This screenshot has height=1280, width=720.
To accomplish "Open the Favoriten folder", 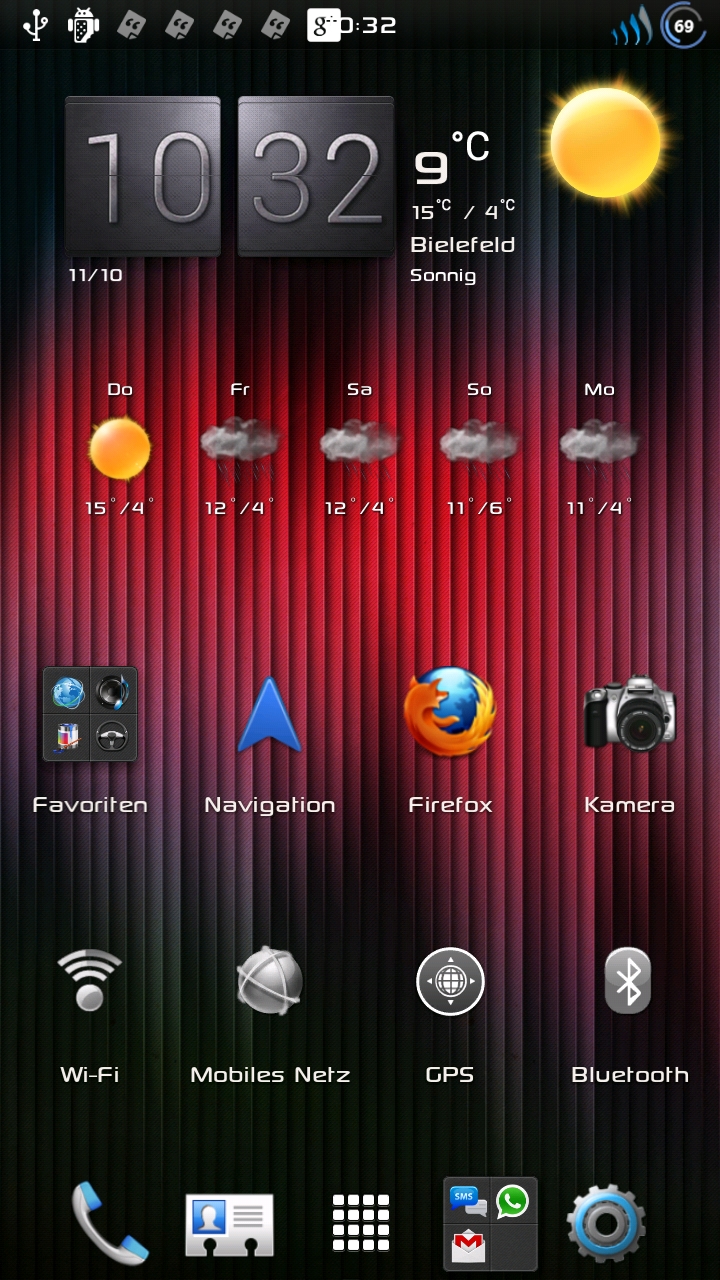I will [90, 714].
